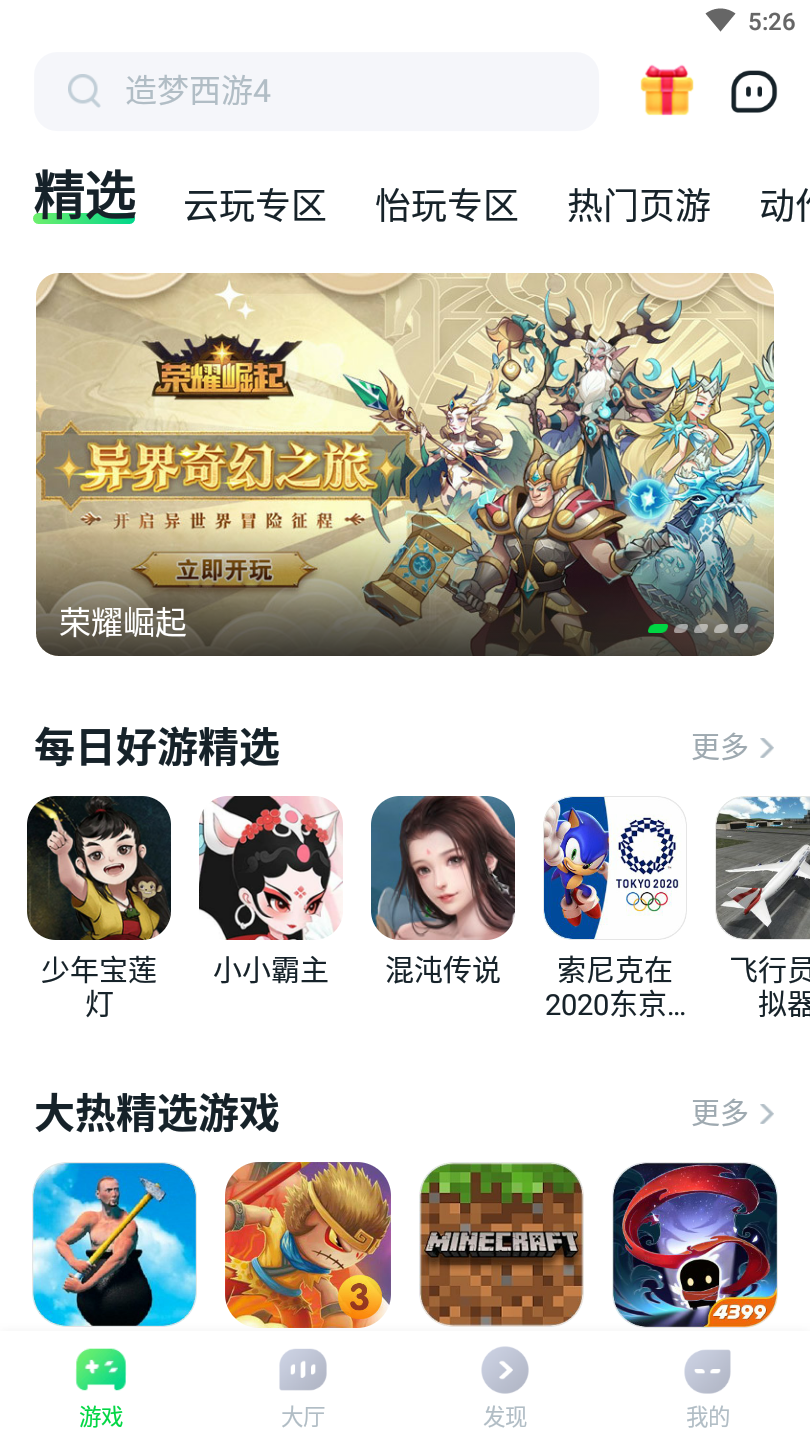The image size is (810, 1440).
Task: Open the gift box icon
Action: point(666,91)
